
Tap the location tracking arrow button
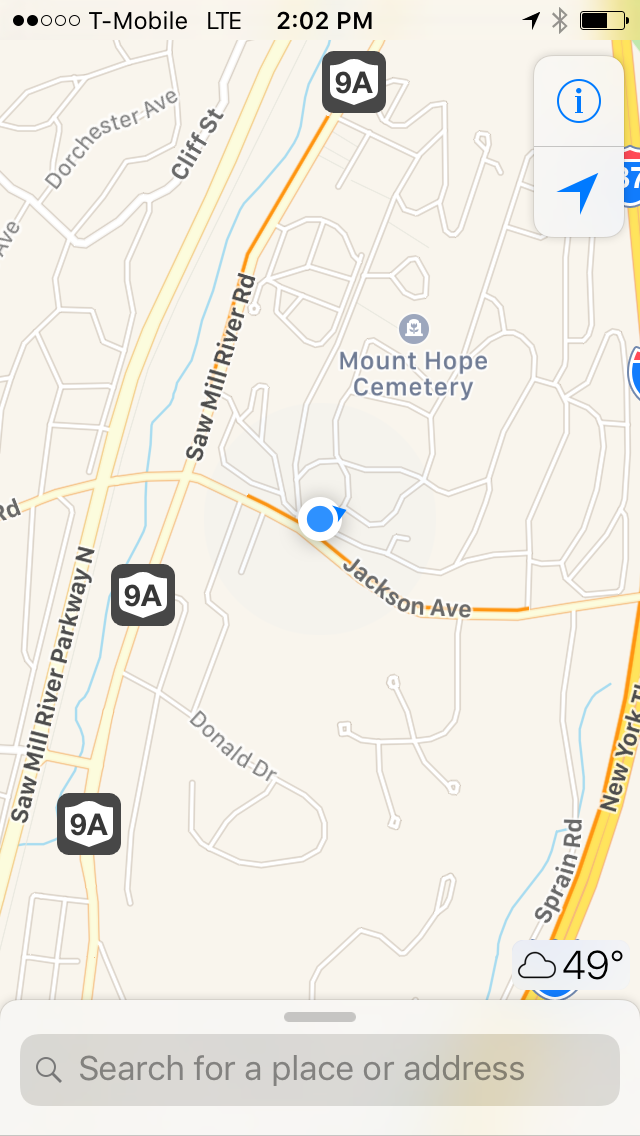click(578, 192)
